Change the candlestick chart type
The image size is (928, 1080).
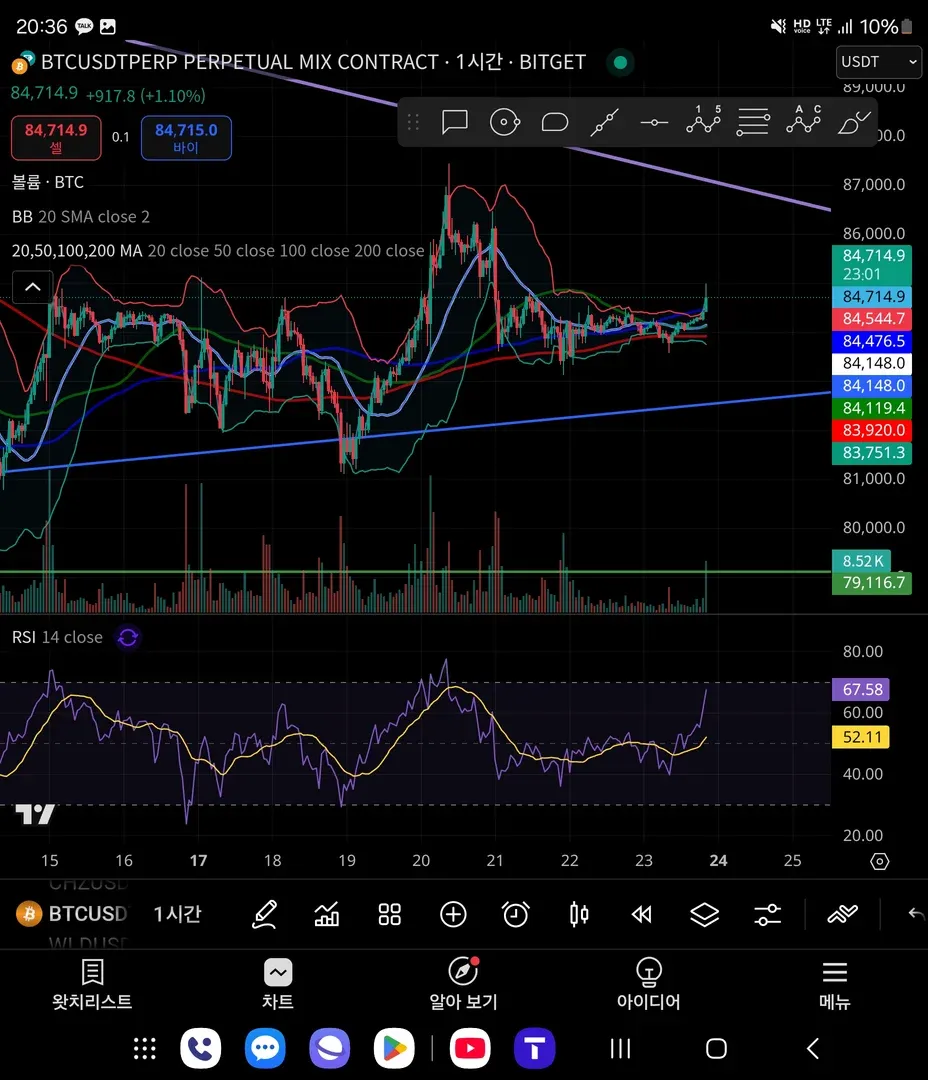[x=579, y=914]
